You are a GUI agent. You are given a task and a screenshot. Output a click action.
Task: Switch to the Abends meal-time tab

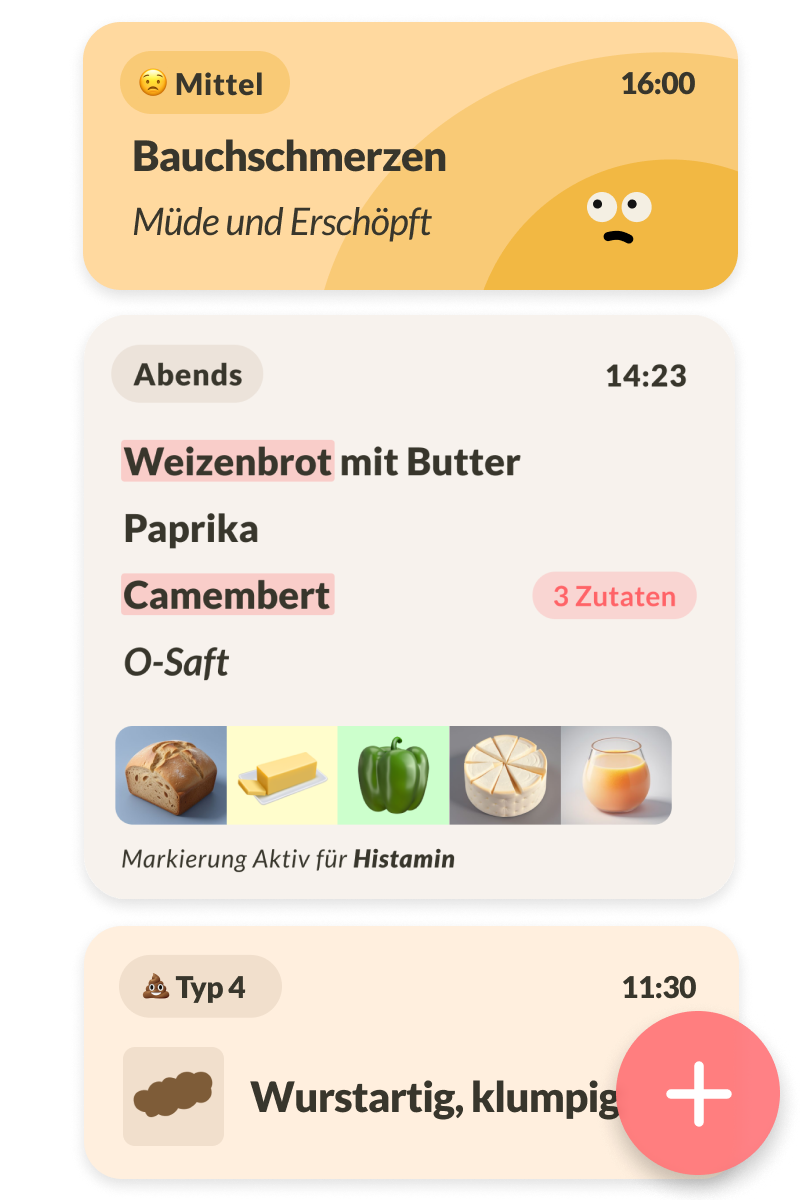186,374
